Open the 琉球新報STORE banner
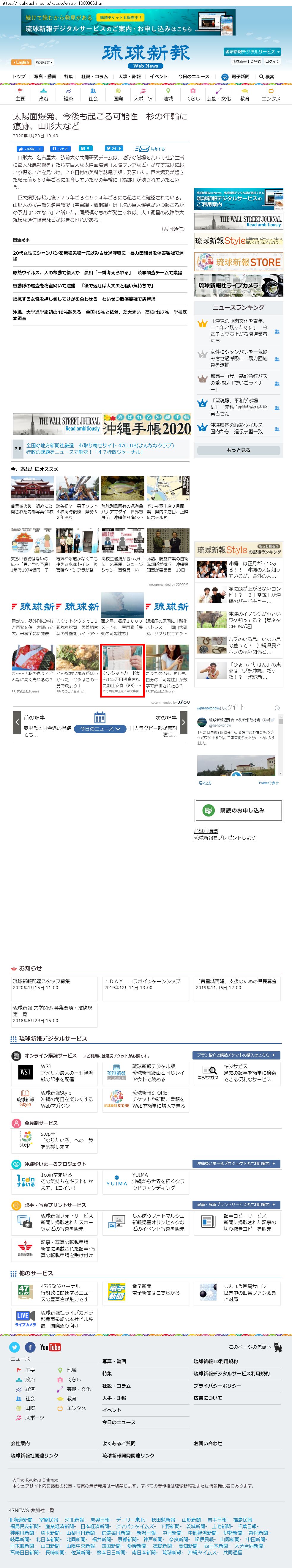The width and height of the screenshot is (292, 1568). pos(239,262)
